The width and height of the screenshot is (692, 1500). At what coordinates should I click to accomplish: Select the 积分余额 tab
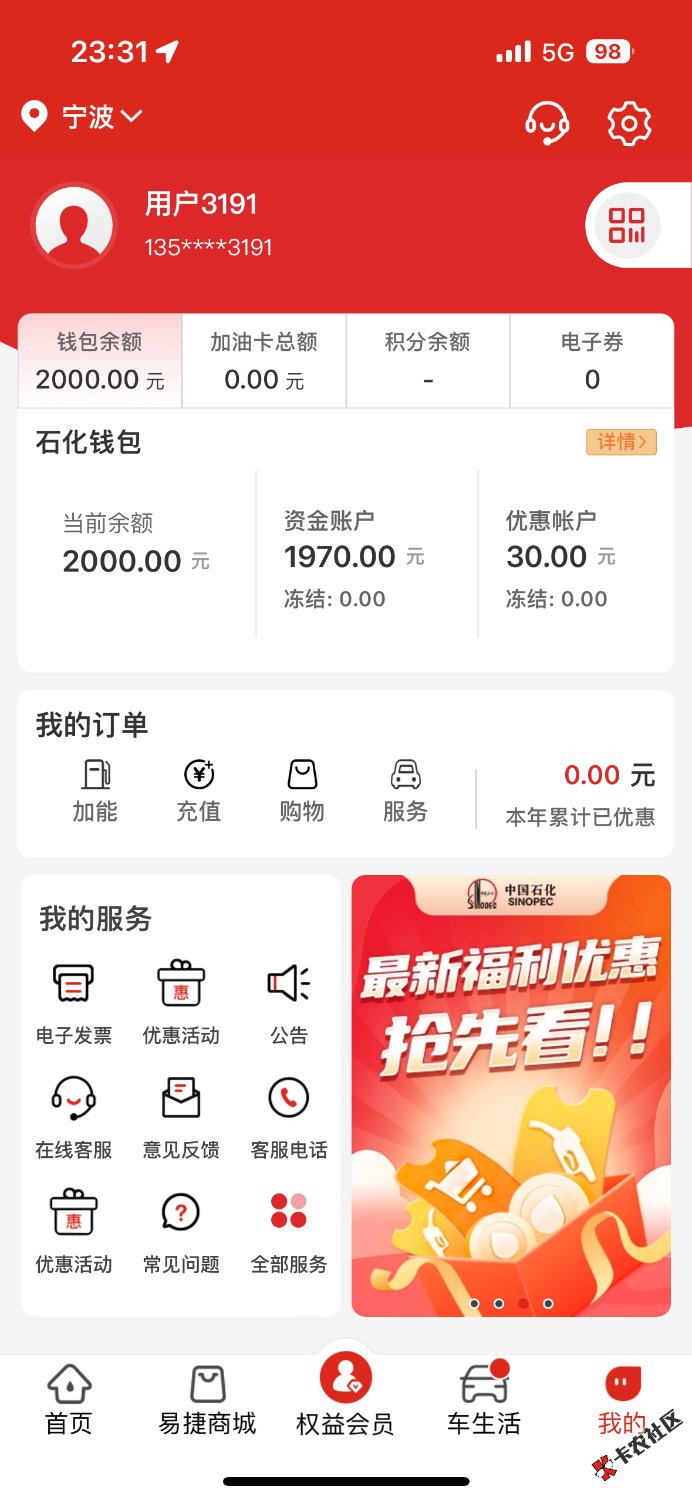pos(428,361)
